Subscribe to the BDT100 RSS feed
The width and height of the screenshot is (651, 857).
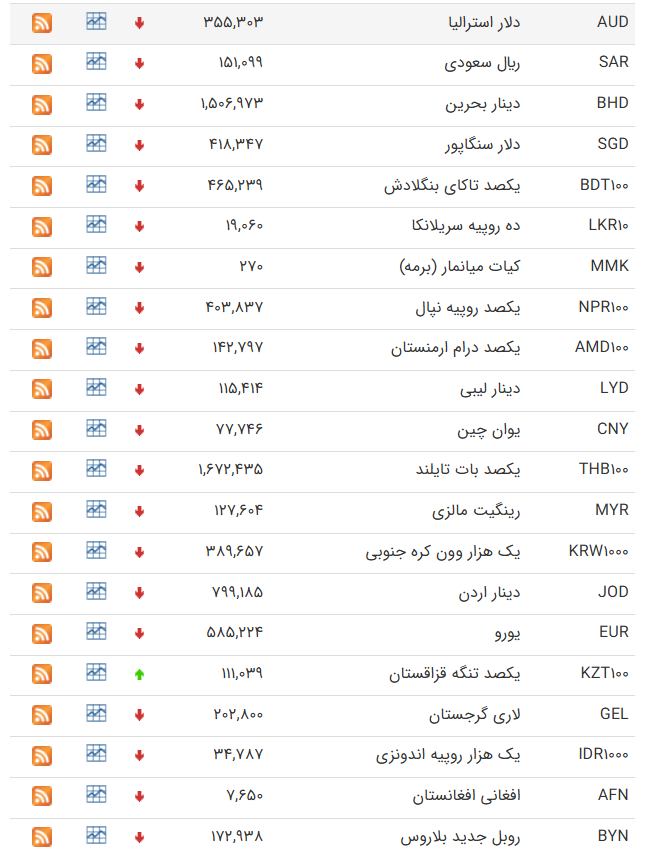click(x=42, y=185)
